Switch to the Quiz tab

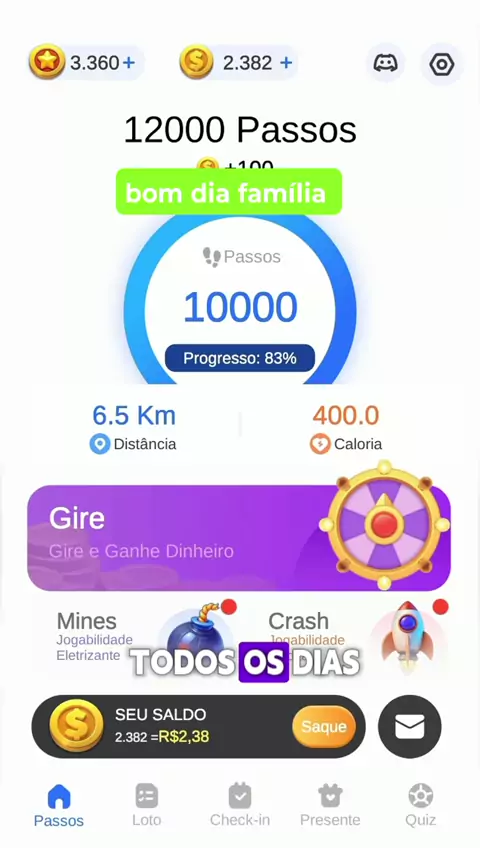pos(421,805)
